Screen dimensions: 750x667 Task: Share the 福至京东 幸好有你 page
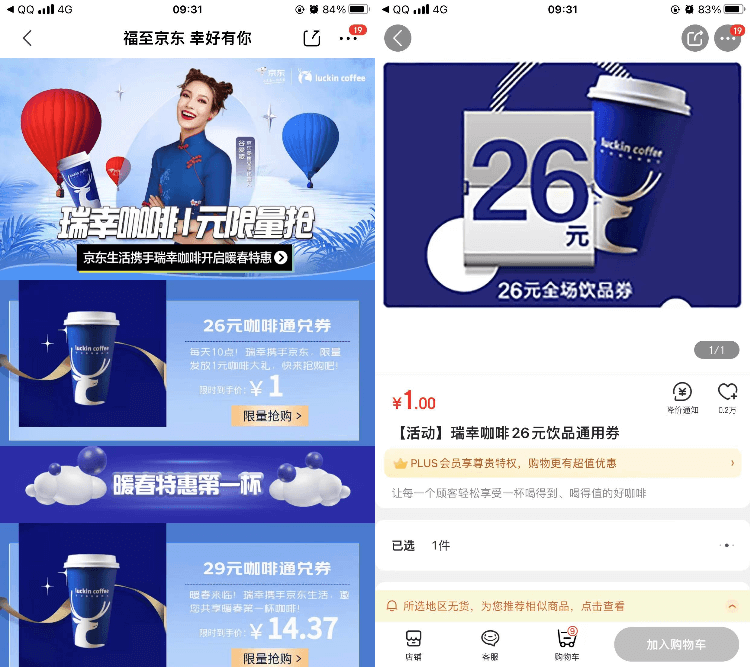[311, 39]
